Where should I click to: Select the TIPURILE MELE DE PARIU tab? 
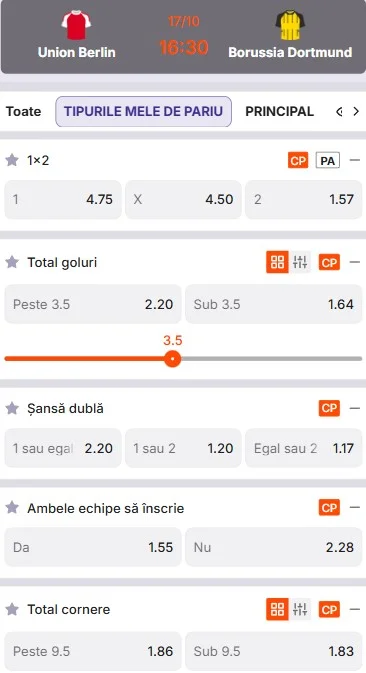pos(143,112)
